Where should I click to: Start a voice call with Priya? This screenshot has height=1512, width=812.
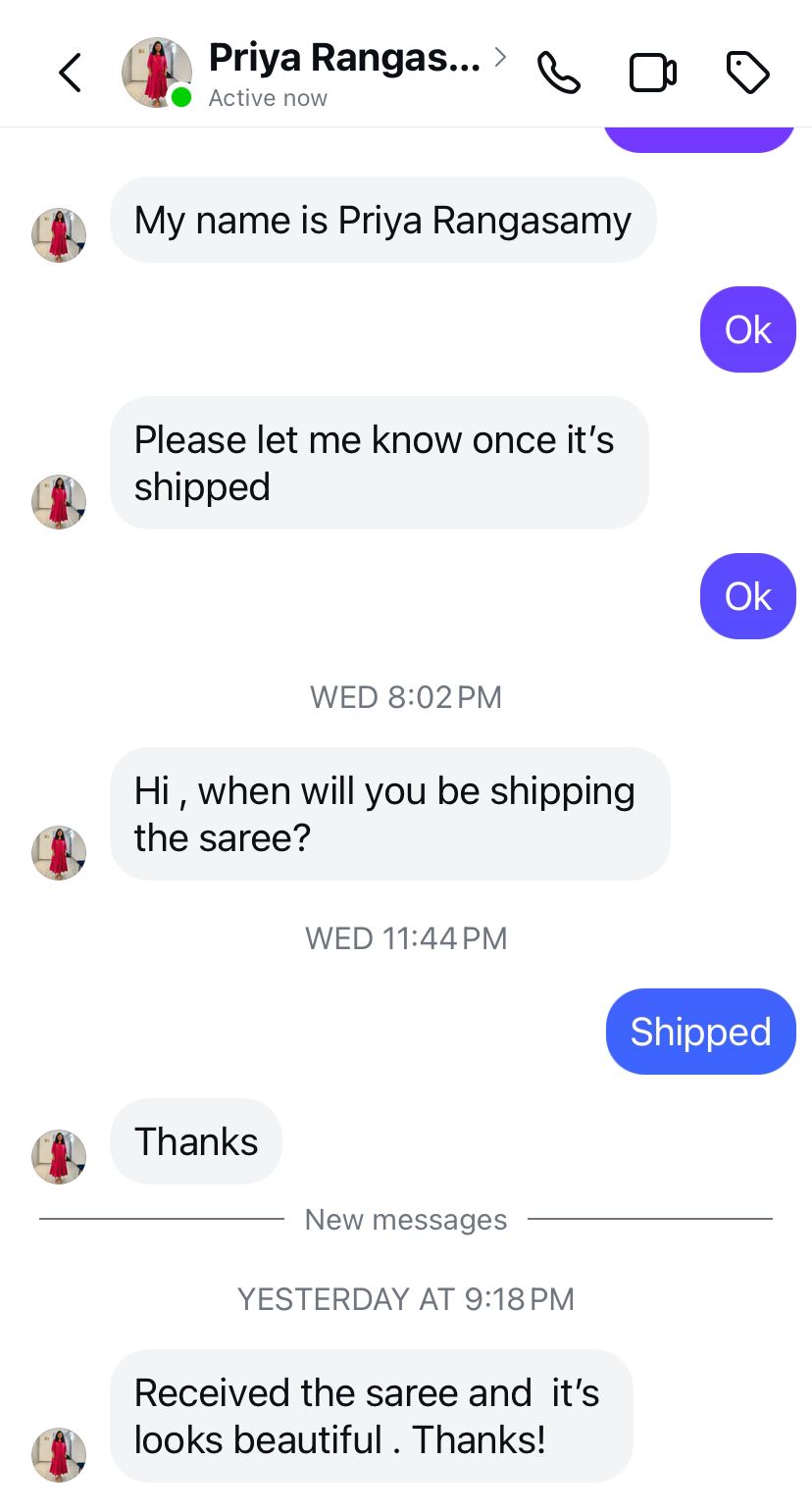point(559,74)
